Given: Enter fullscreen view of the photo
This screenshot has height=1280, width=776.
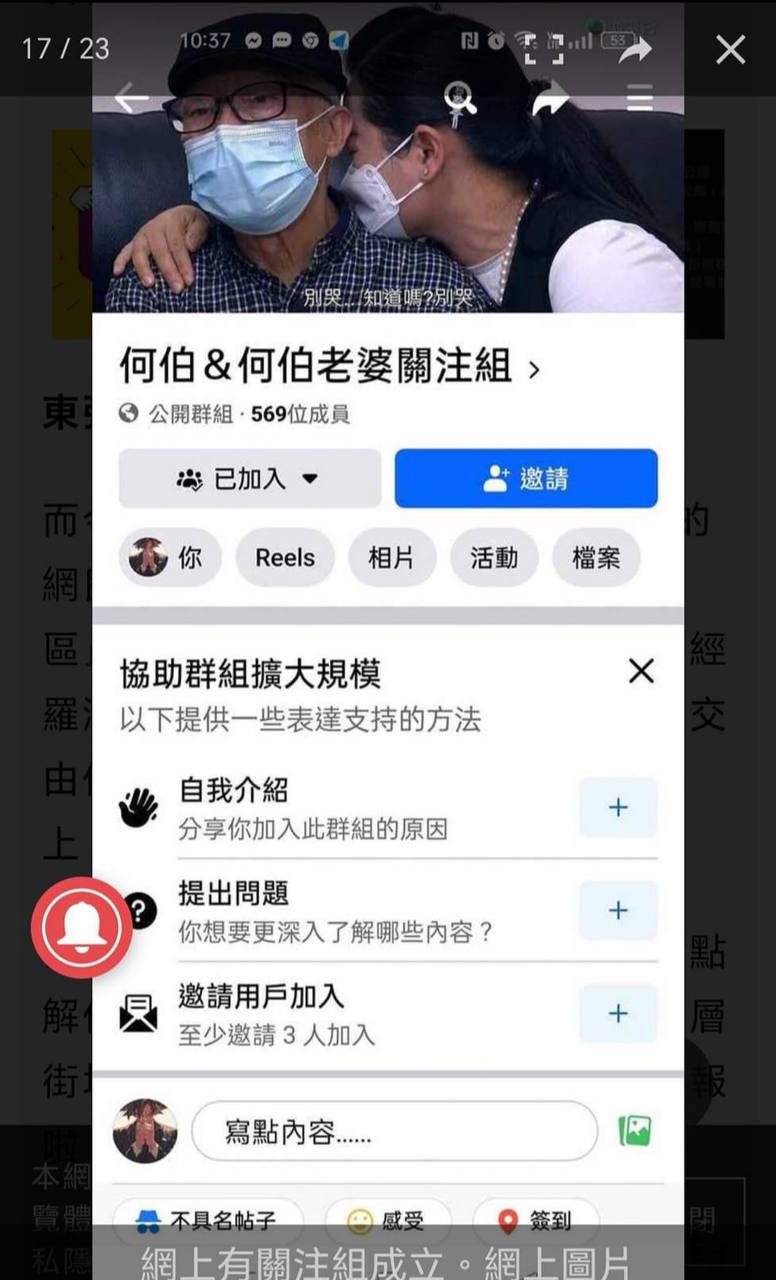Looking at the screenshot, I should click(544, 48).
